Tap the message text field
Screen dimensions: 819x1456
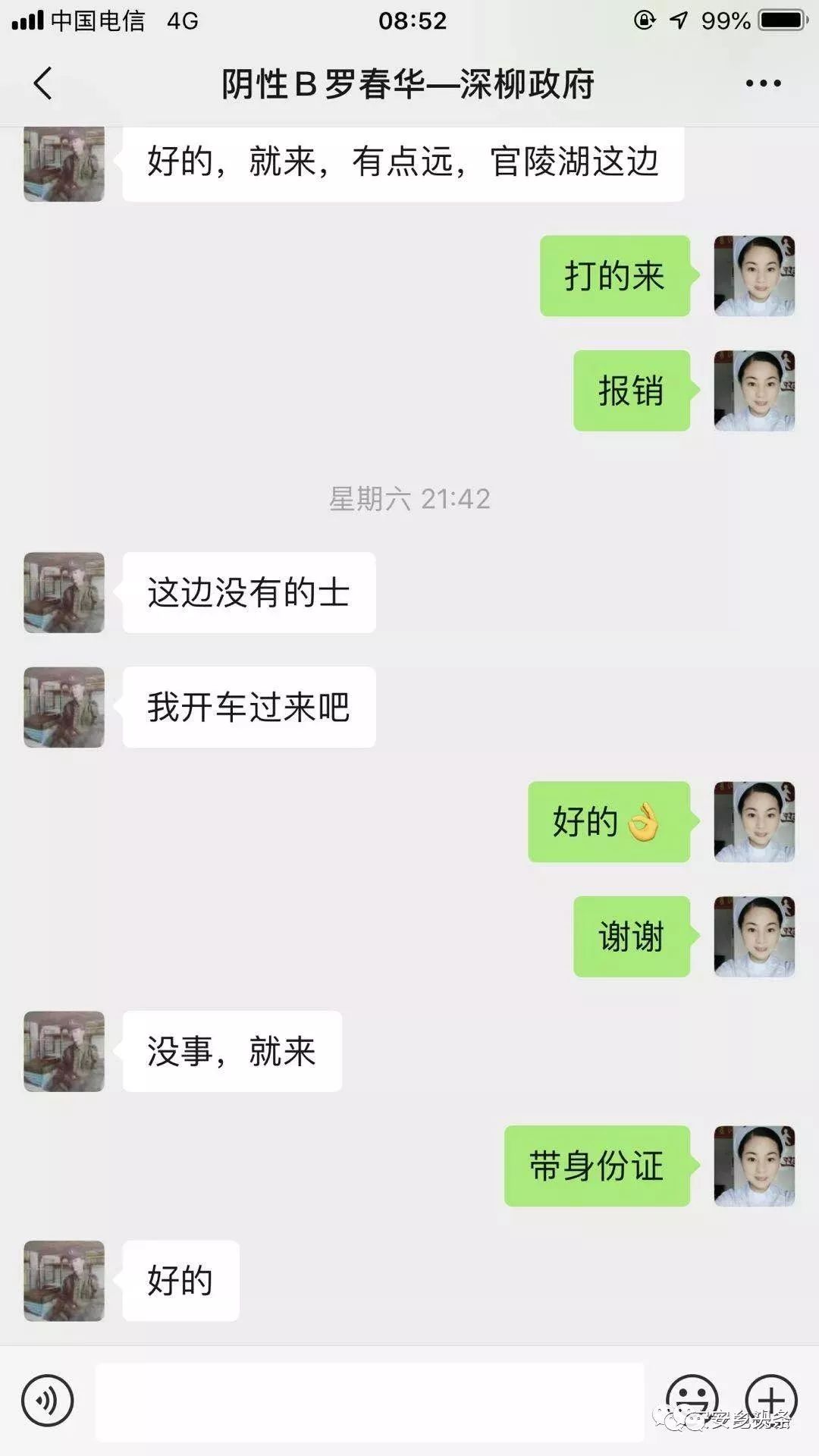coord(369,1402)
